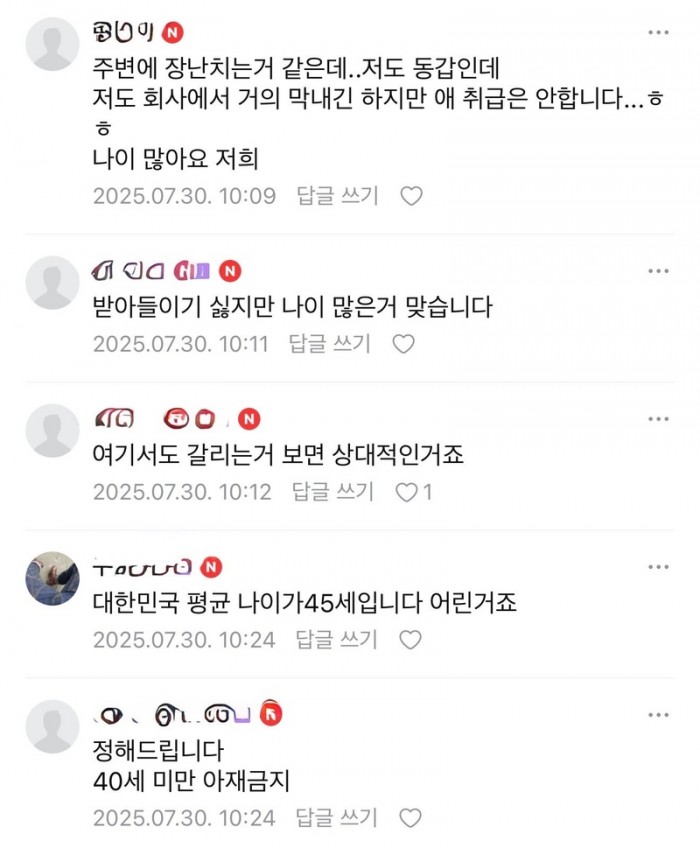This screenshot has width=700, height=848.
Task: Like the comment posted at 10:12
Action: (x=407, y=492)
